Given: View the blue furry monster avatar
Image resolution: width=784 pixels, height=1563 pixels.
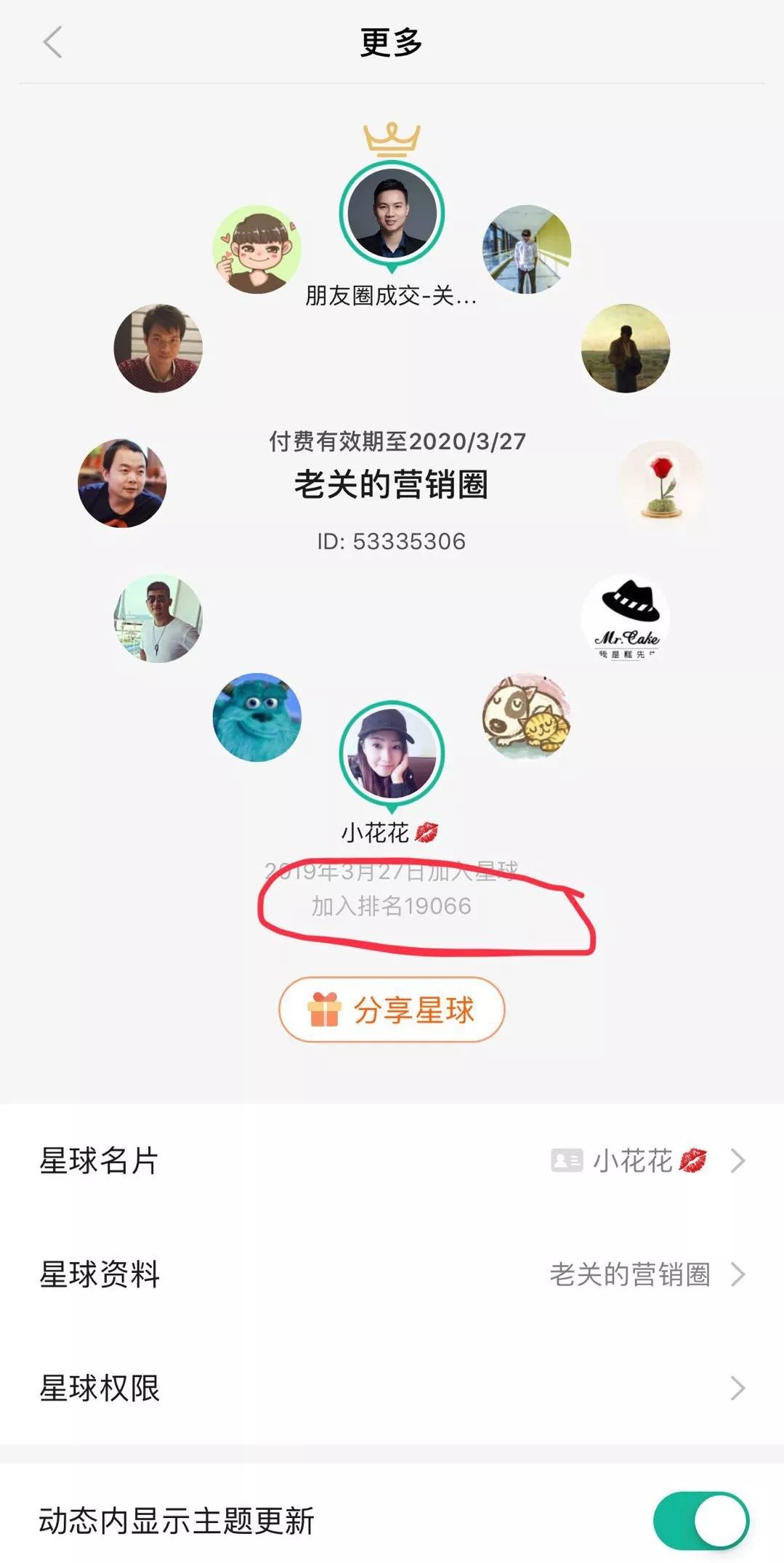Looking at the screenshot, I should tap(256, 718).
